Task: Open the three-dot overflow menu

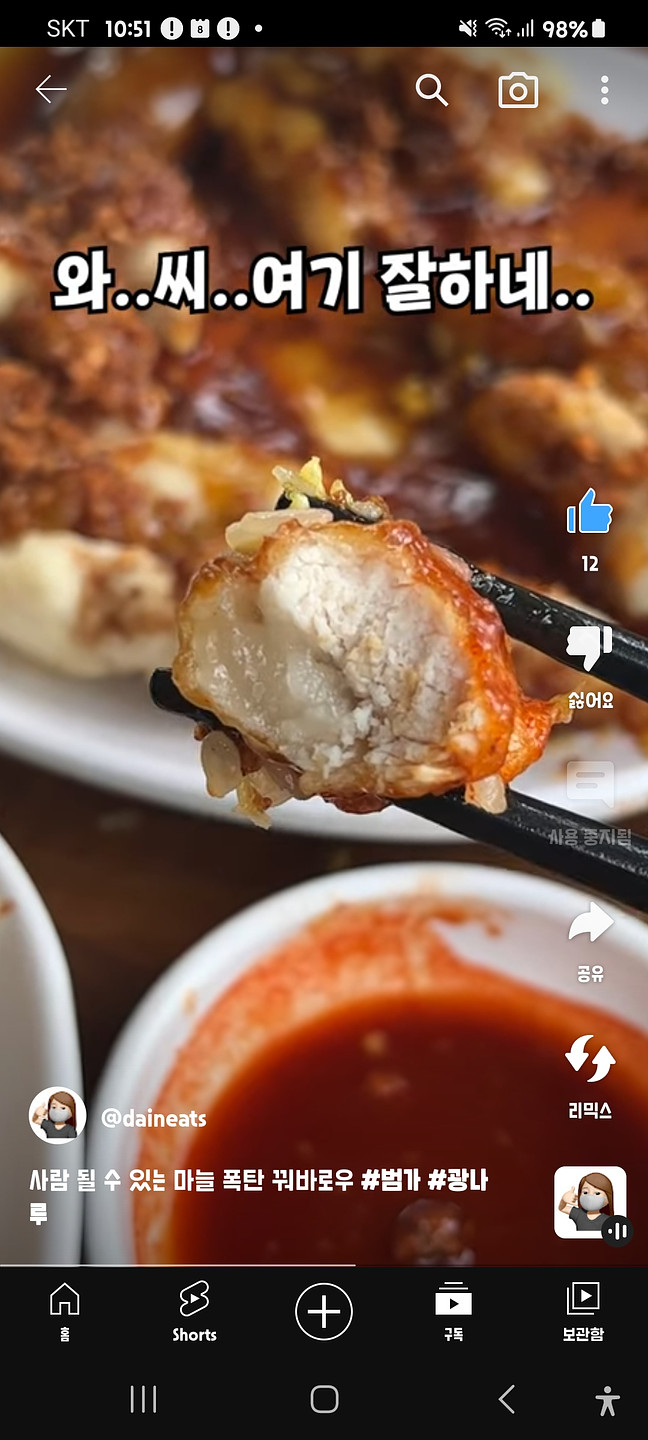Action: pos(604,91)
